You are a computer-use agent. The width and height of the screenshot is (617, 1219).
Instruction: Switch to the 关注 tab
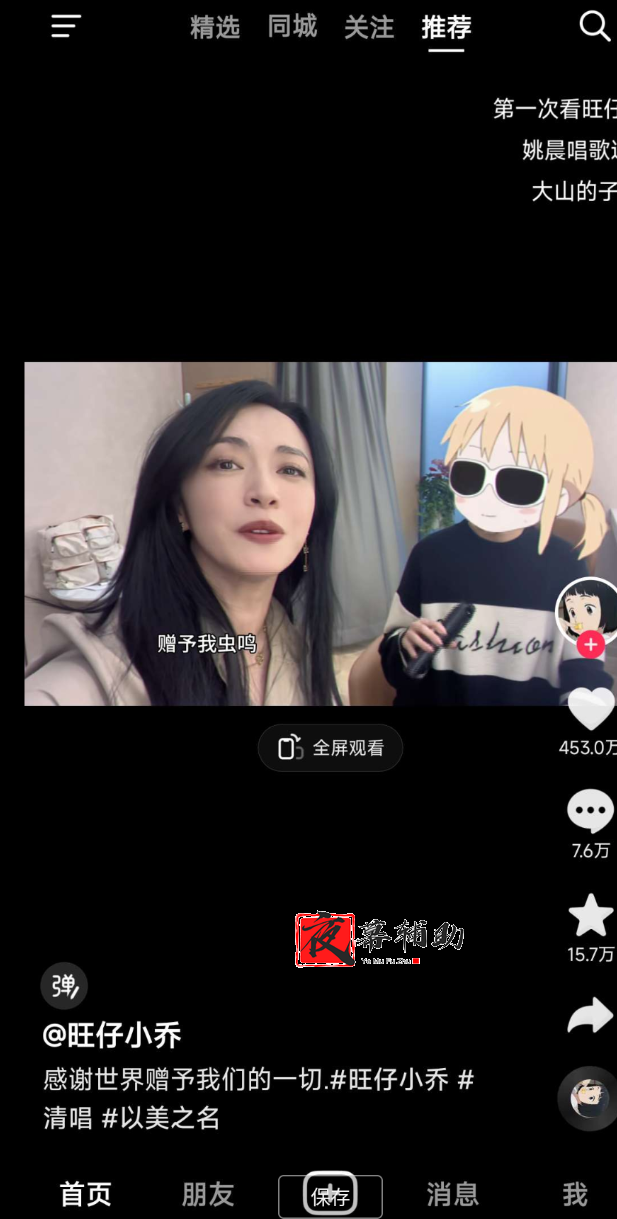click(x=369, y=28)
